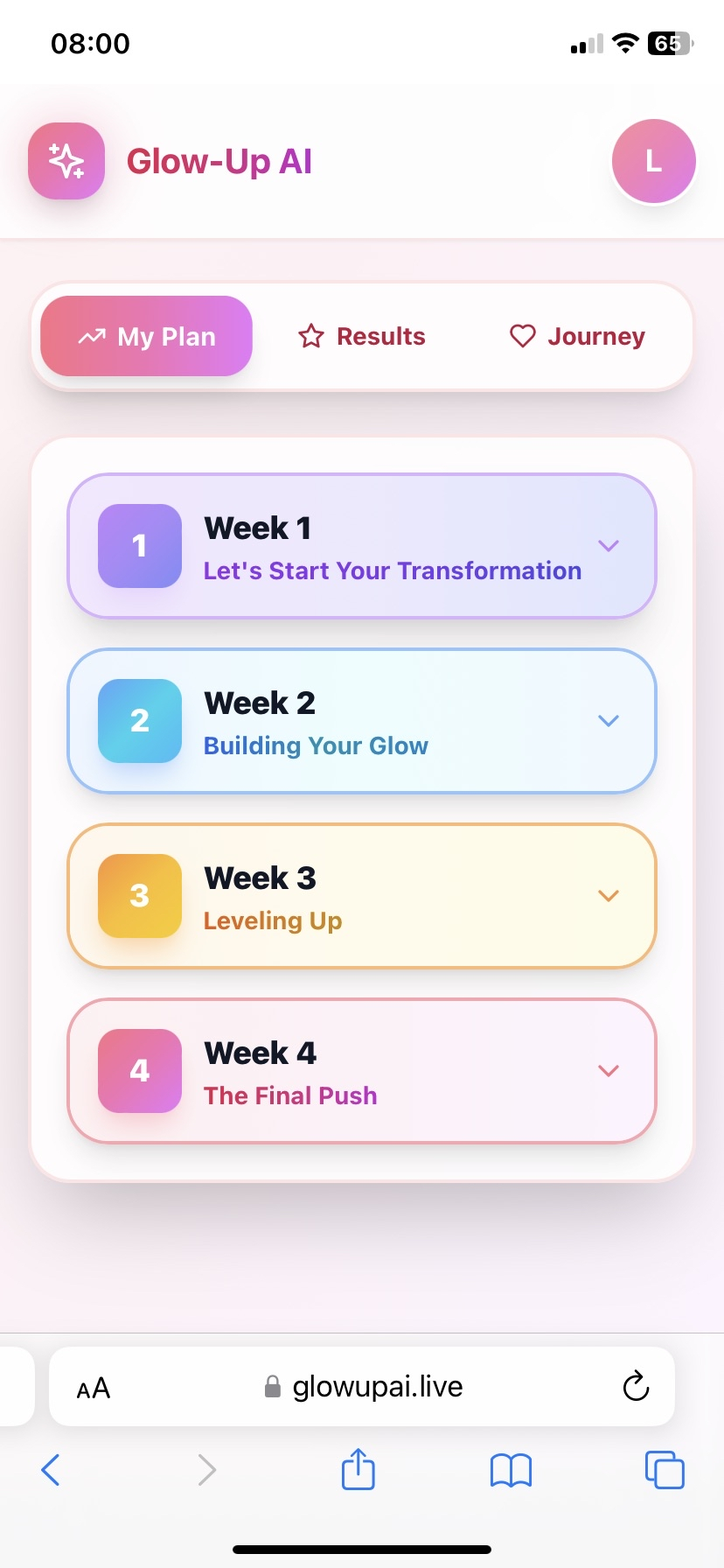Click the tab overview icon in Safari
The height and width of the screenshot is (1568, 724).
click(x=665, y=1470)
